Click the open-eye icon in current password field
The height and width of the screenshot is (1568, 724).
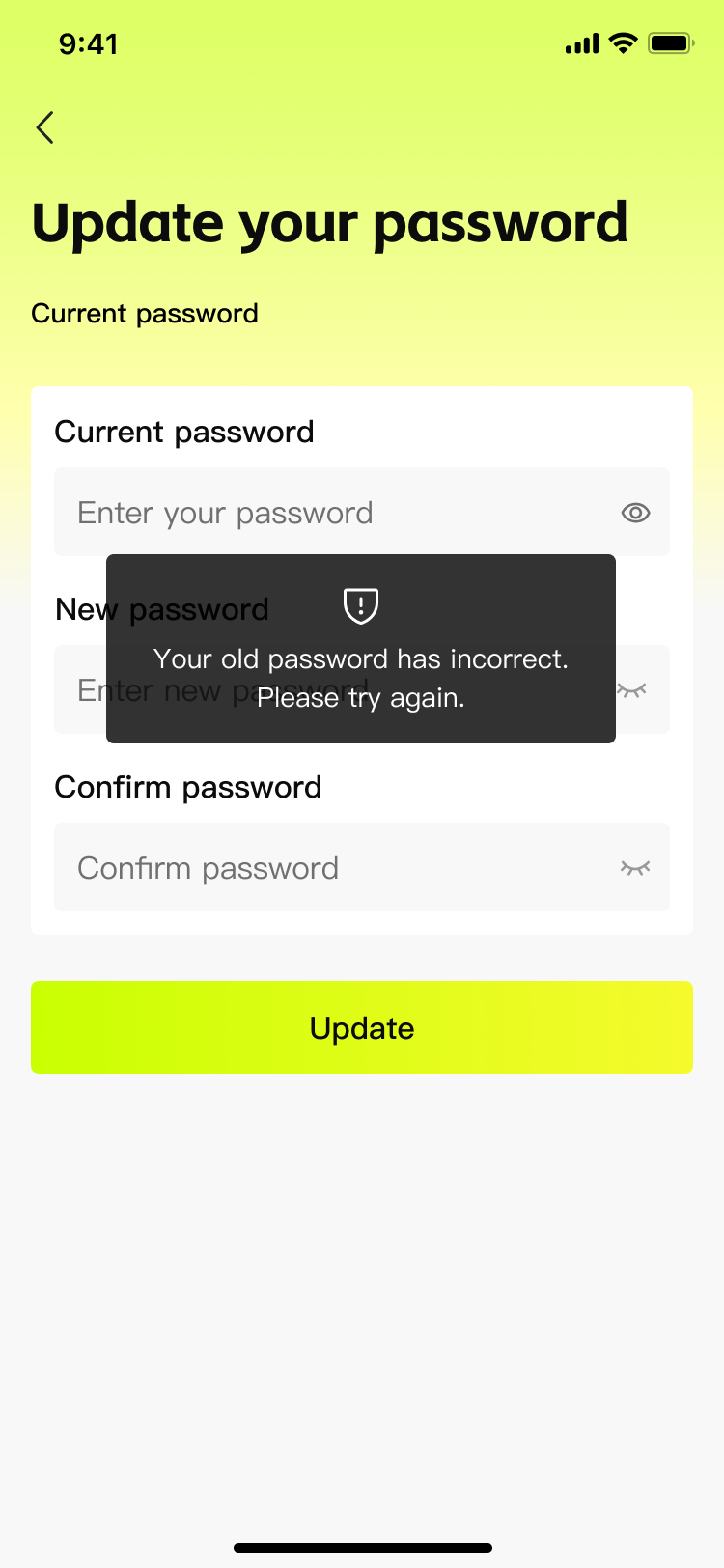pyautogui.click(x=635, y=512)
